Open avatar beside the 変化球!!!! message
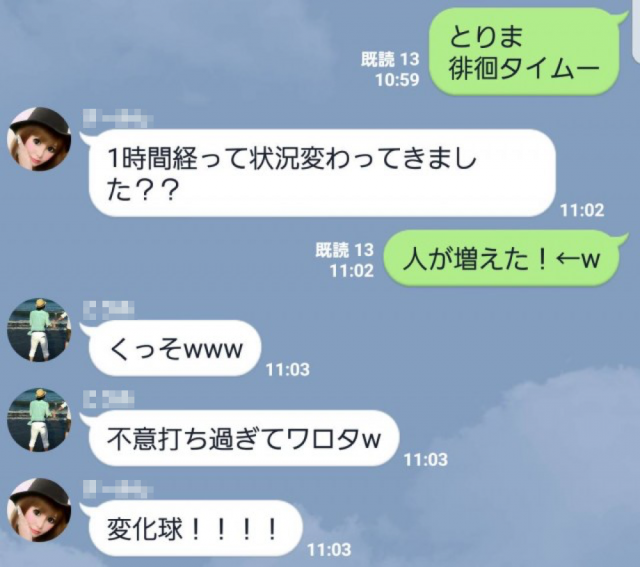Viewport: 640px width, 567px height. (39, 509)
